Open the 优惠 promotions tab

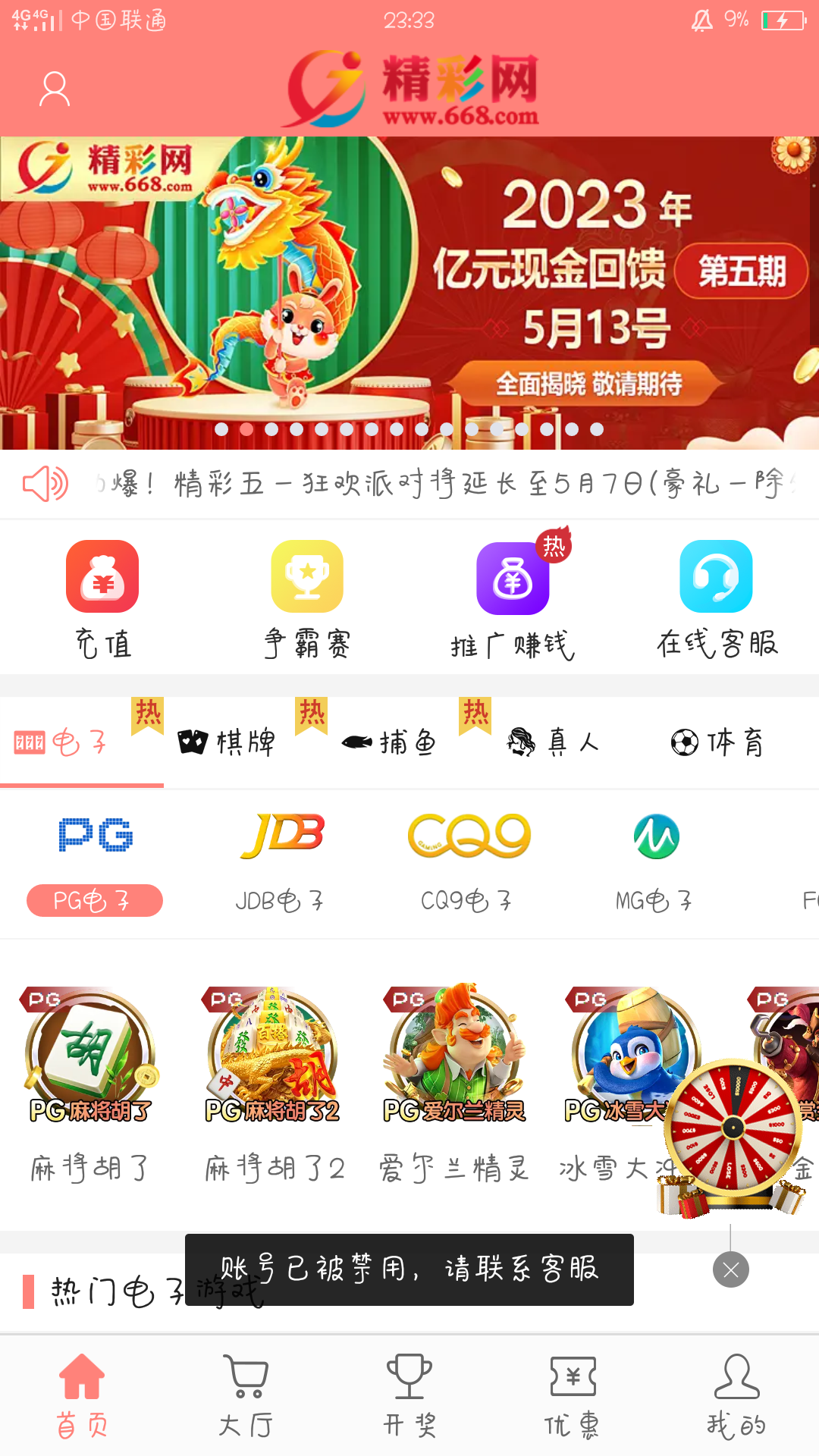pos(573,1395)
